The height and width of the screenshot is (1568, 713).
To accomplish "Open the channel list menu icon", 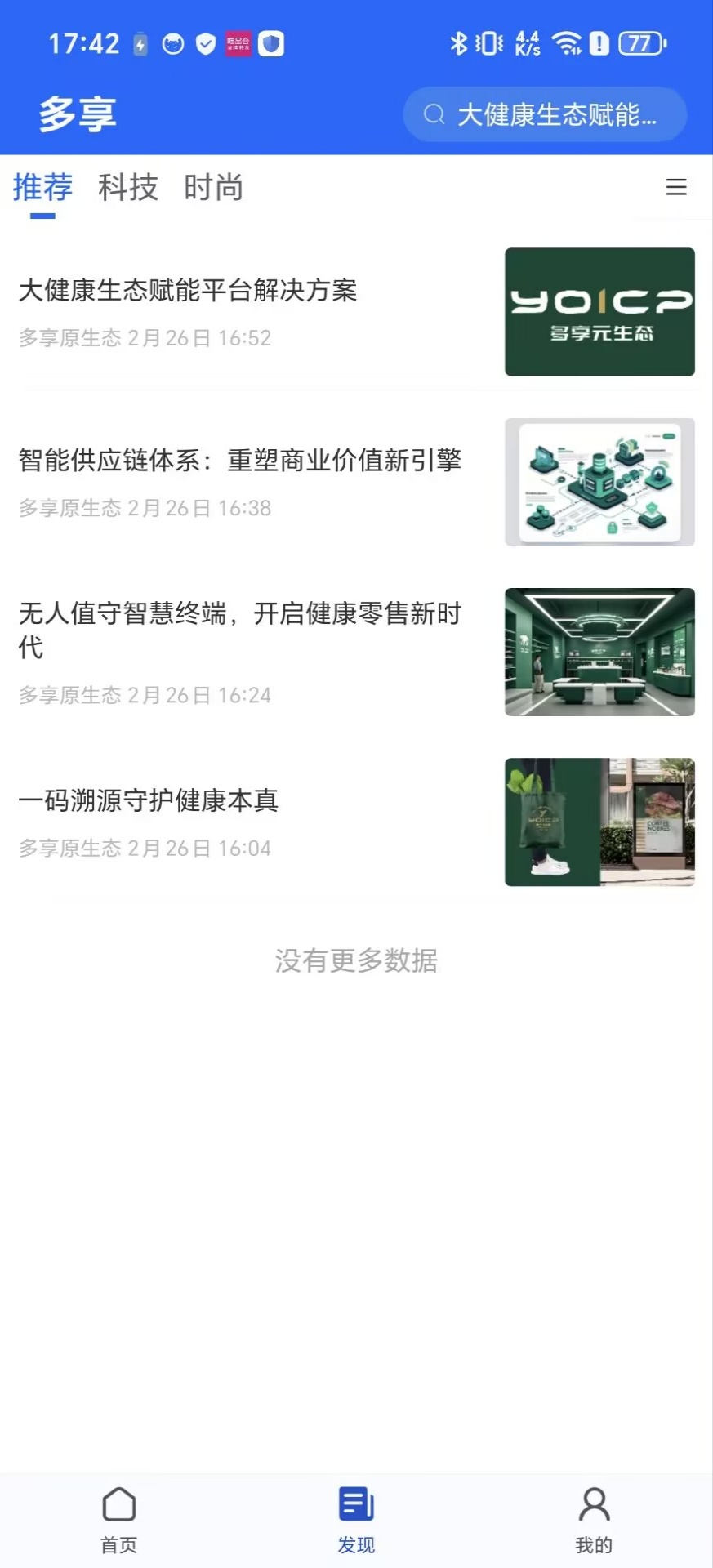I will [675, 187].
